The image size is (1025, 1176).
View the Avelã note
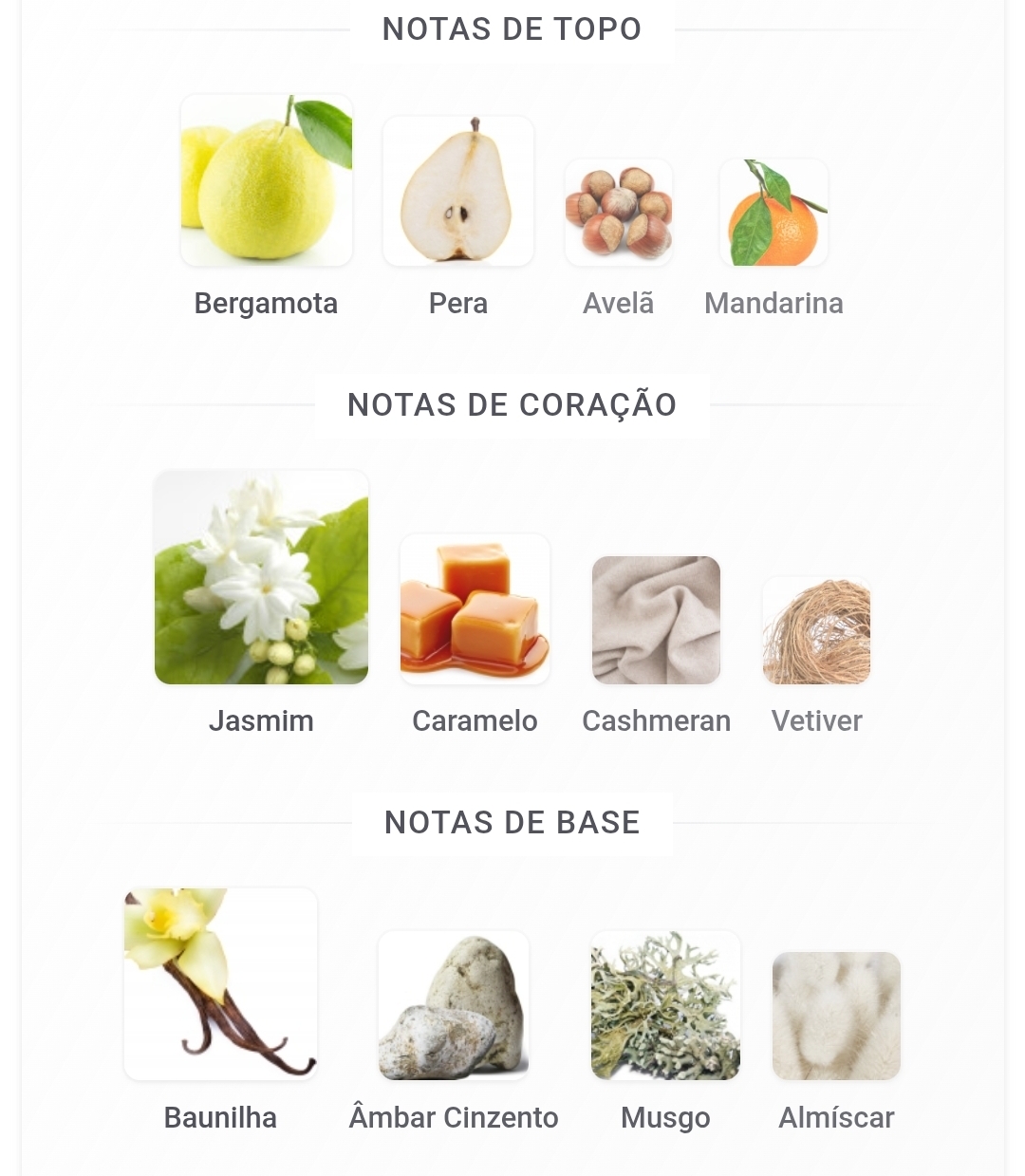(x=619, y=213)
